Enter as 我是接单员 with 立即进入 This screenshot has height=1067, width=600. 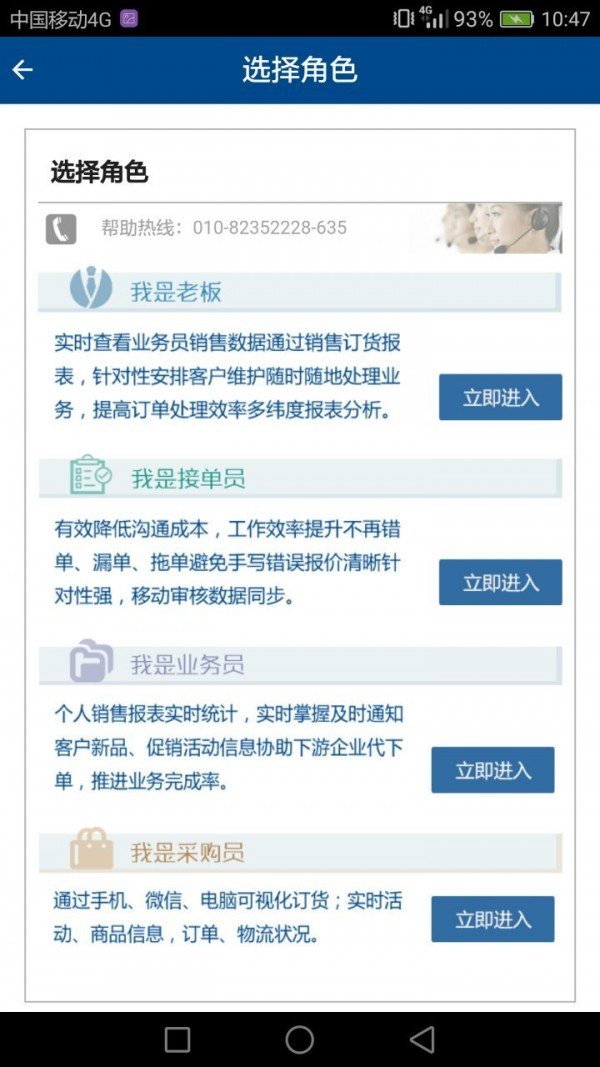click(500, 582)
